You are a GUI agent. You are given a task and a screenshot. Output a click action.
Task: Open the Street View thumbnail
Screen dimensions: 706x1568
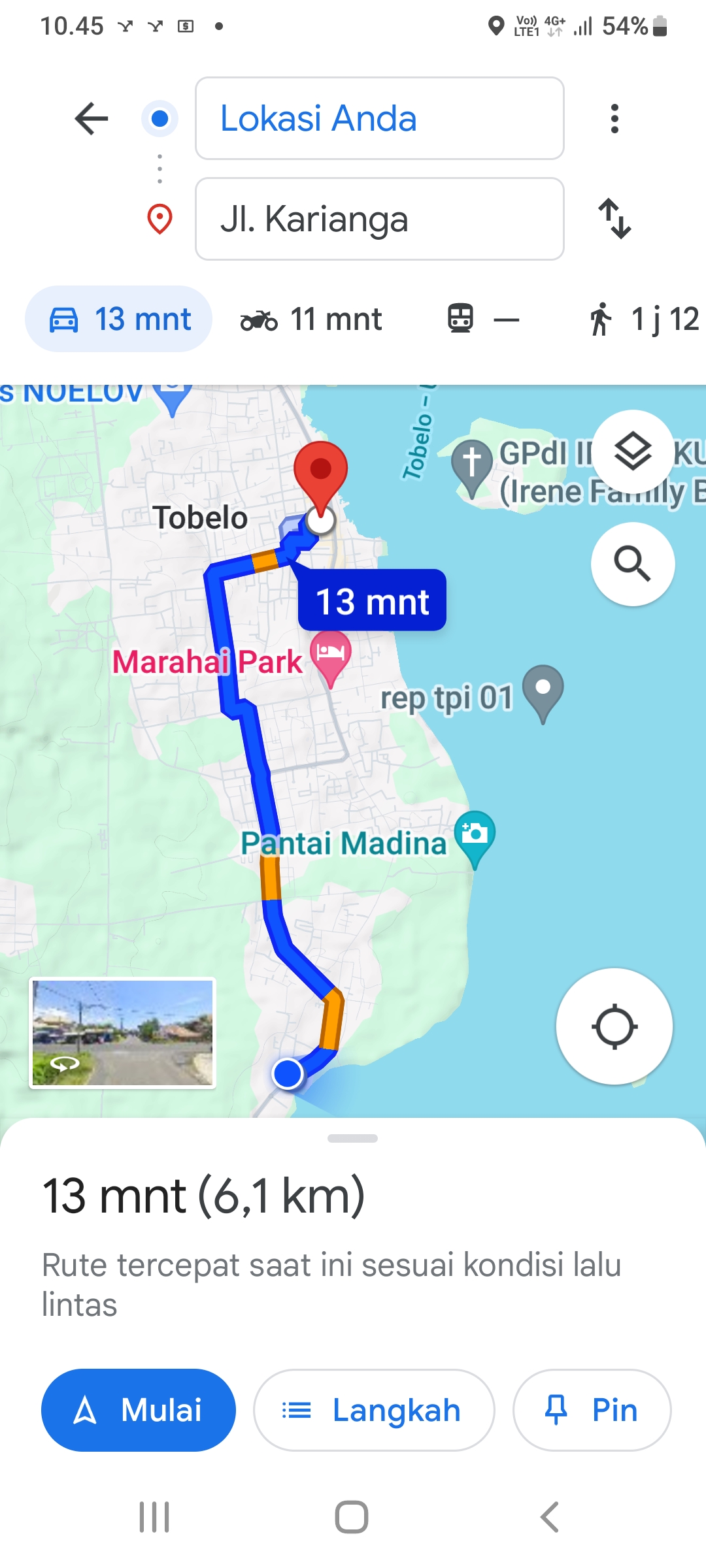click(x=122, y=1033)
